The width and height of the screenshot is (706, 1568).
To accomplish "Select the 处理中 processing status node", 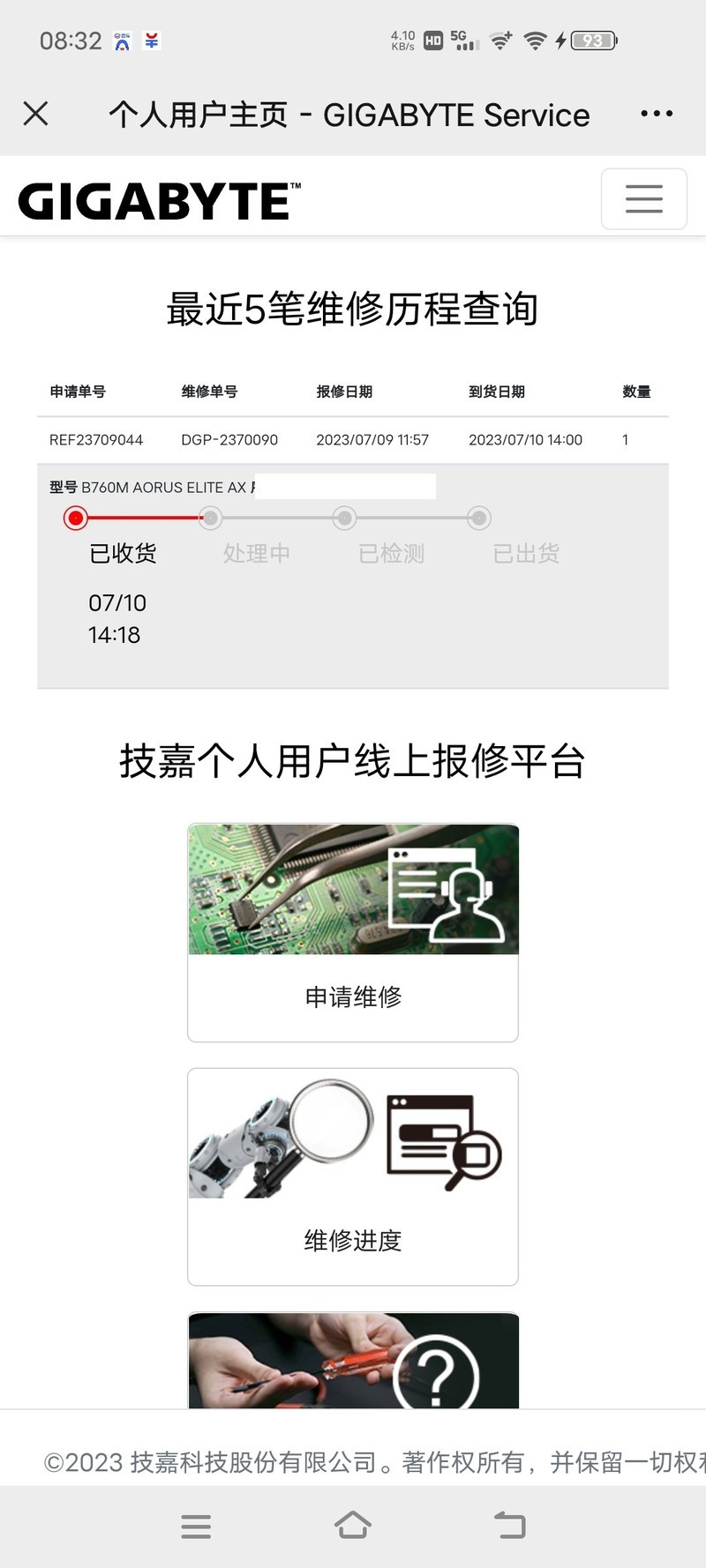I will pos(210,519).
